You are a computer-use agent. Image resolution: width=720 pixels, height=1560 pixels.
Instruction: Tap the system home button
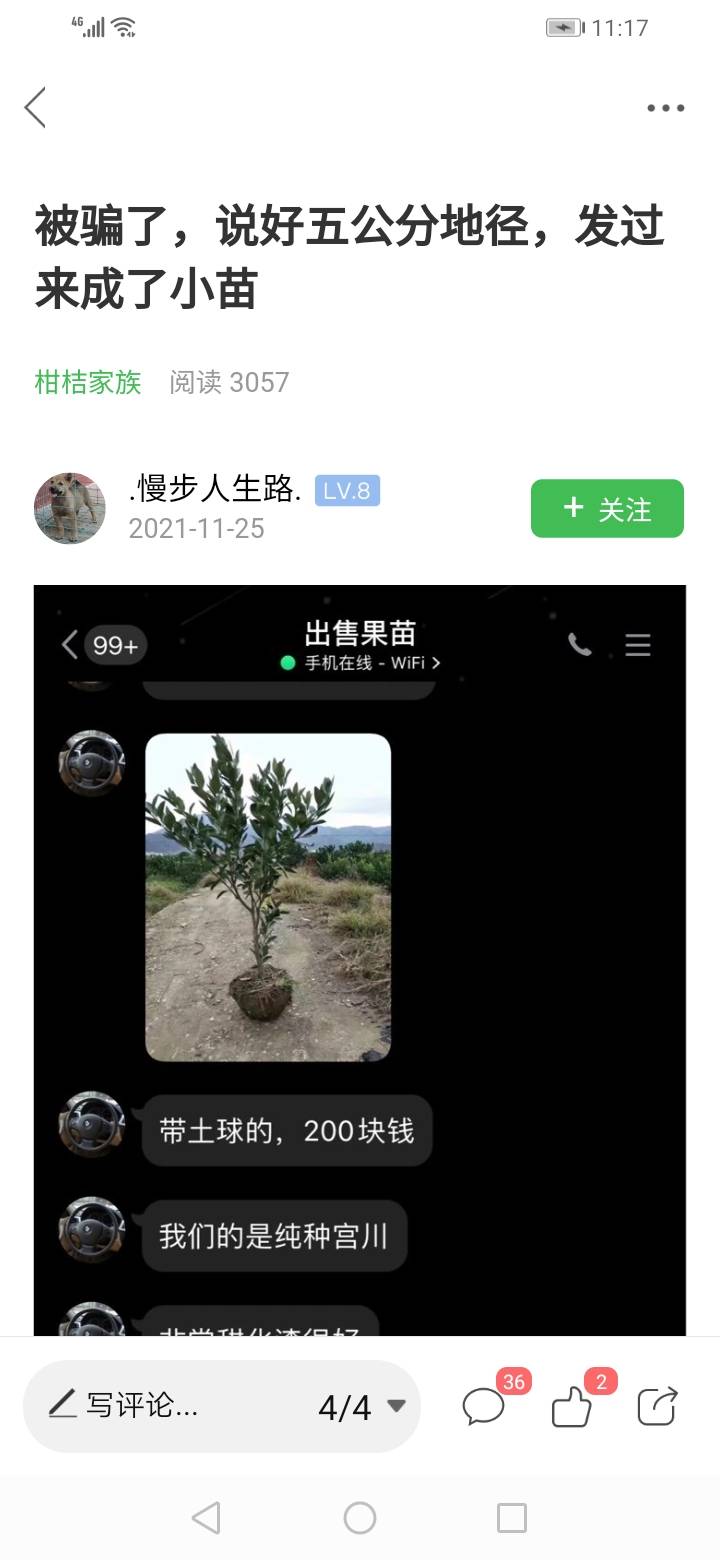360,1518
